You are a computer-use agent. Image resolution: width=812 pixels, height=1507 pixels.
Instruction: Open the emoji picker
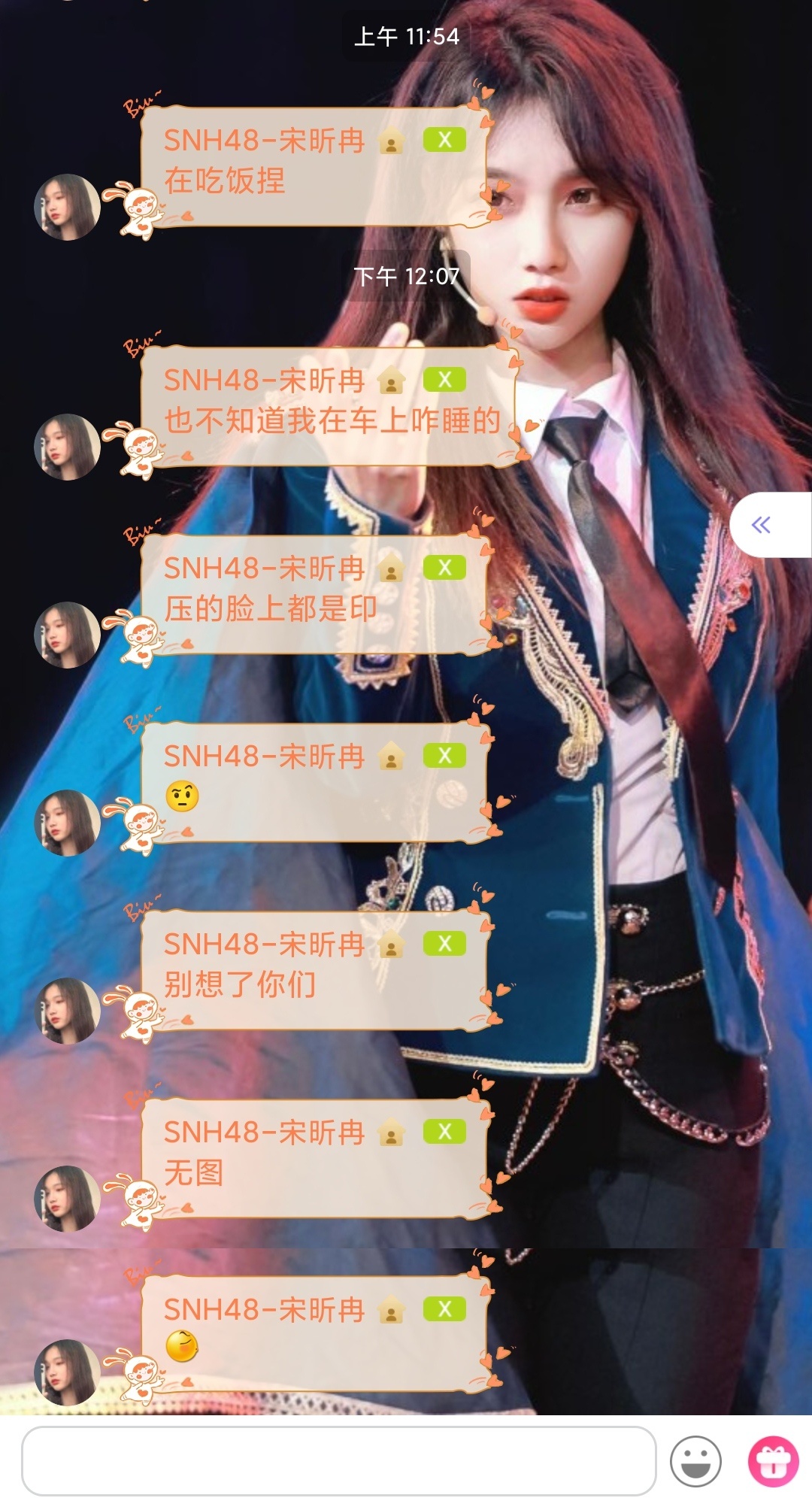[x=695, y=1461]
